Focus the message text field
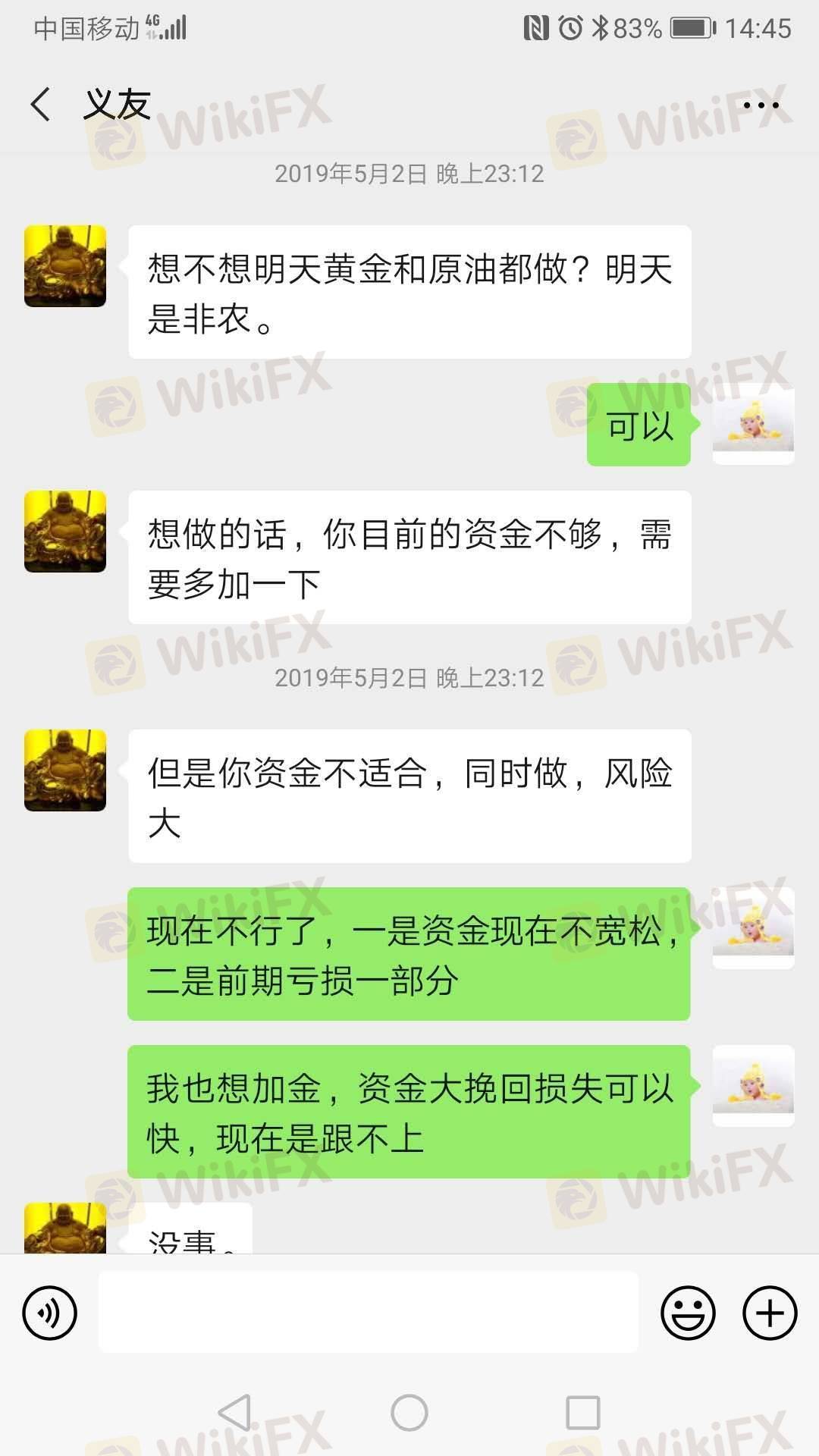This screenshot has width=819, height=1456. (x=368, y=1313)
